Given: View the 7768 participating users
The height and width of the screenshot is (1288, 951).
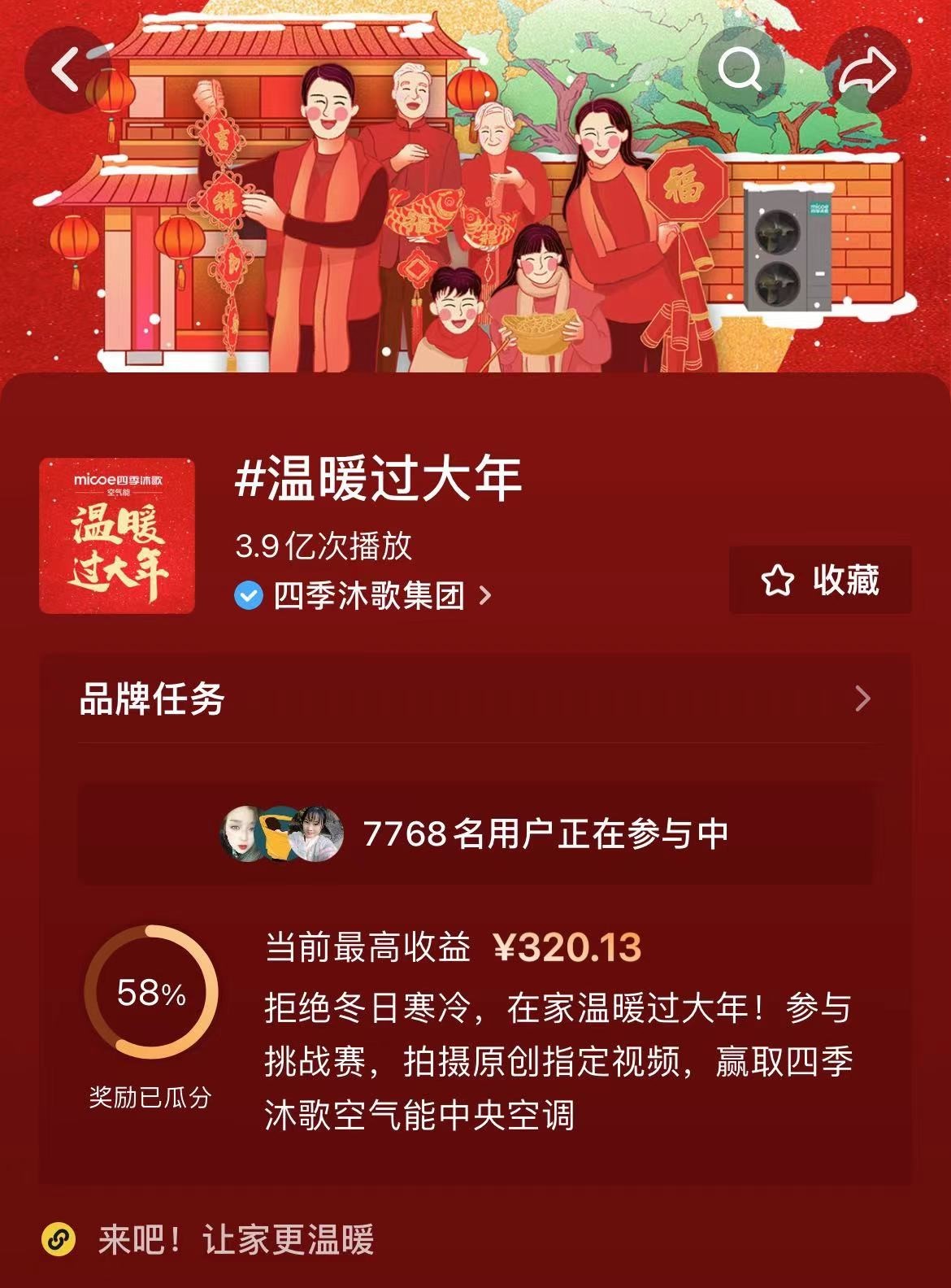Looking at the screenshot, I should click(475, 834).
